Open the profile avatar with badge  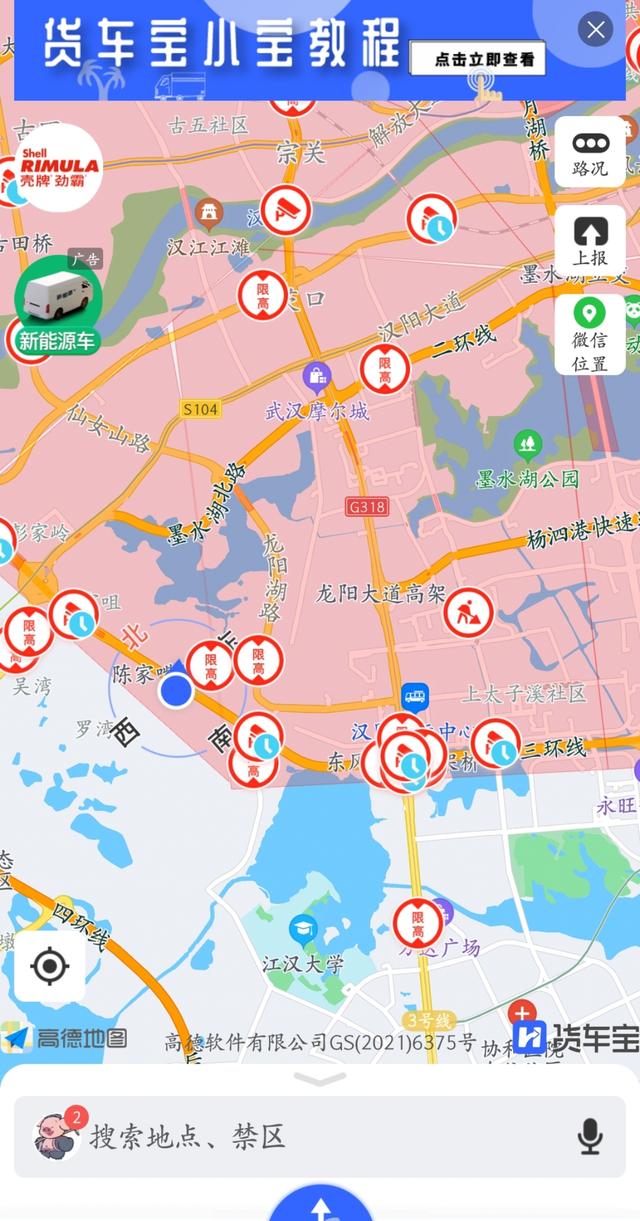[x=57, y=1136]
